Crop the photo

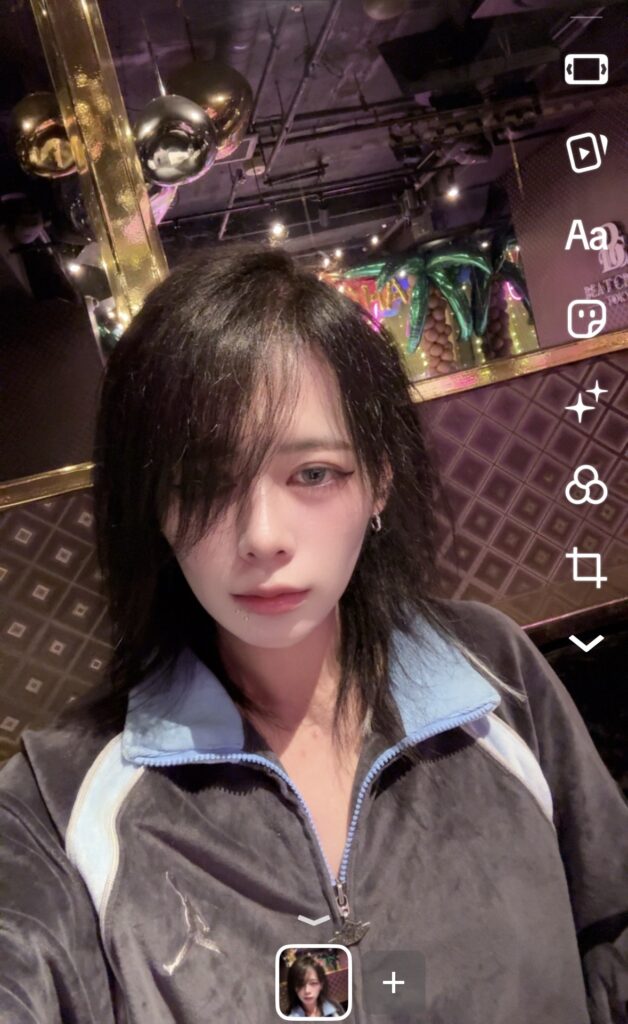(586, 568)
